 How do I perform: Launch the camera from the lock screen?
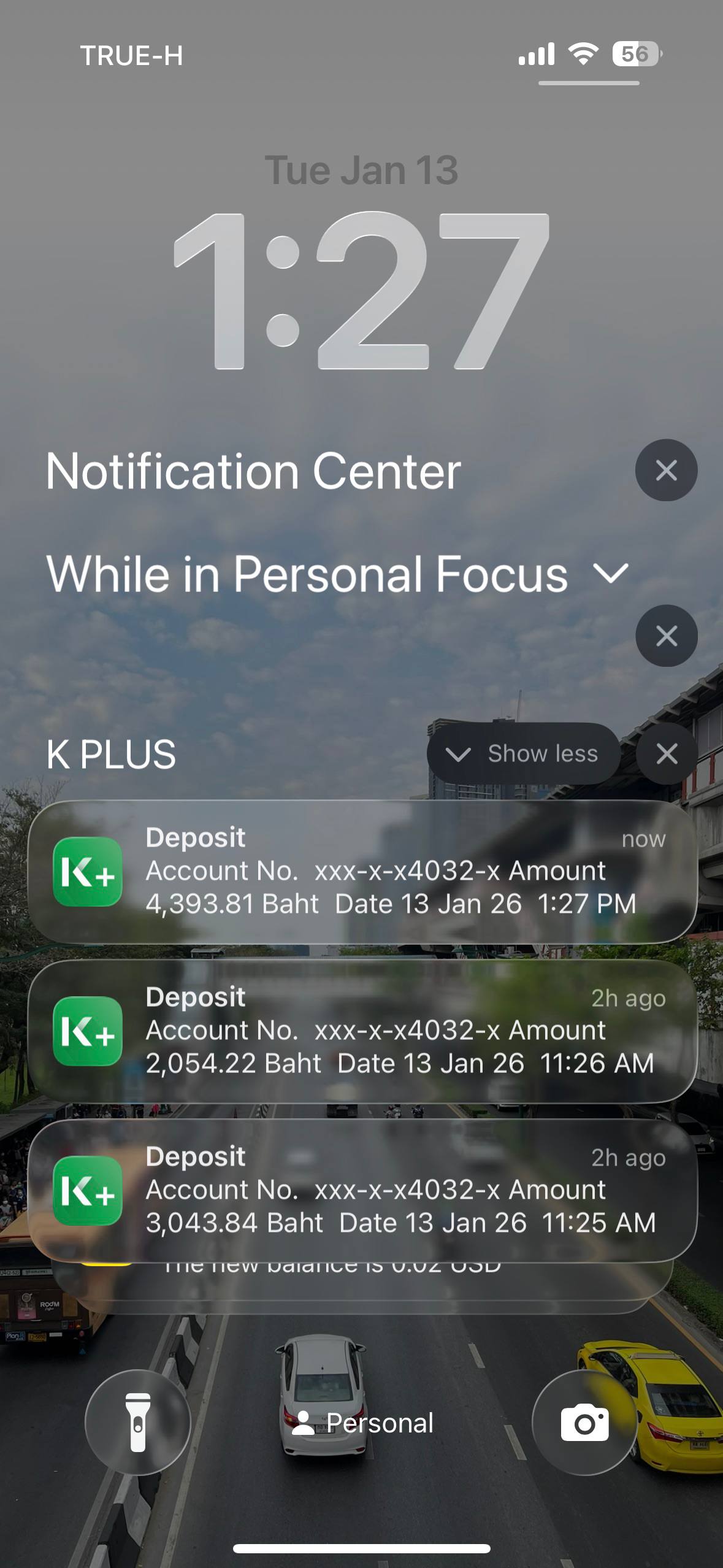coord(584,1422)
